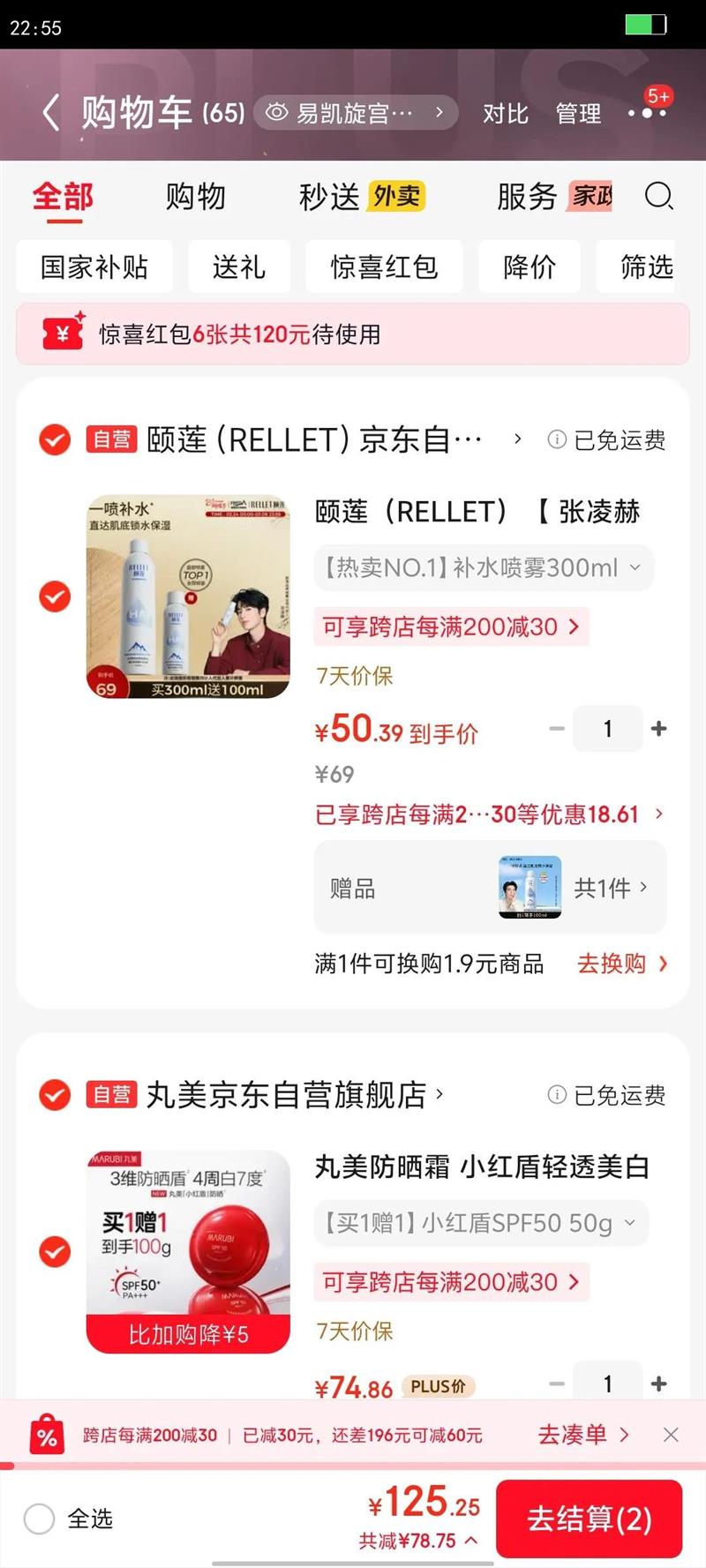This screenshot has height=1568, width=706.
Task: Change the 补水喷雾300ml specification dropdown
Action: tap(483, 567)
